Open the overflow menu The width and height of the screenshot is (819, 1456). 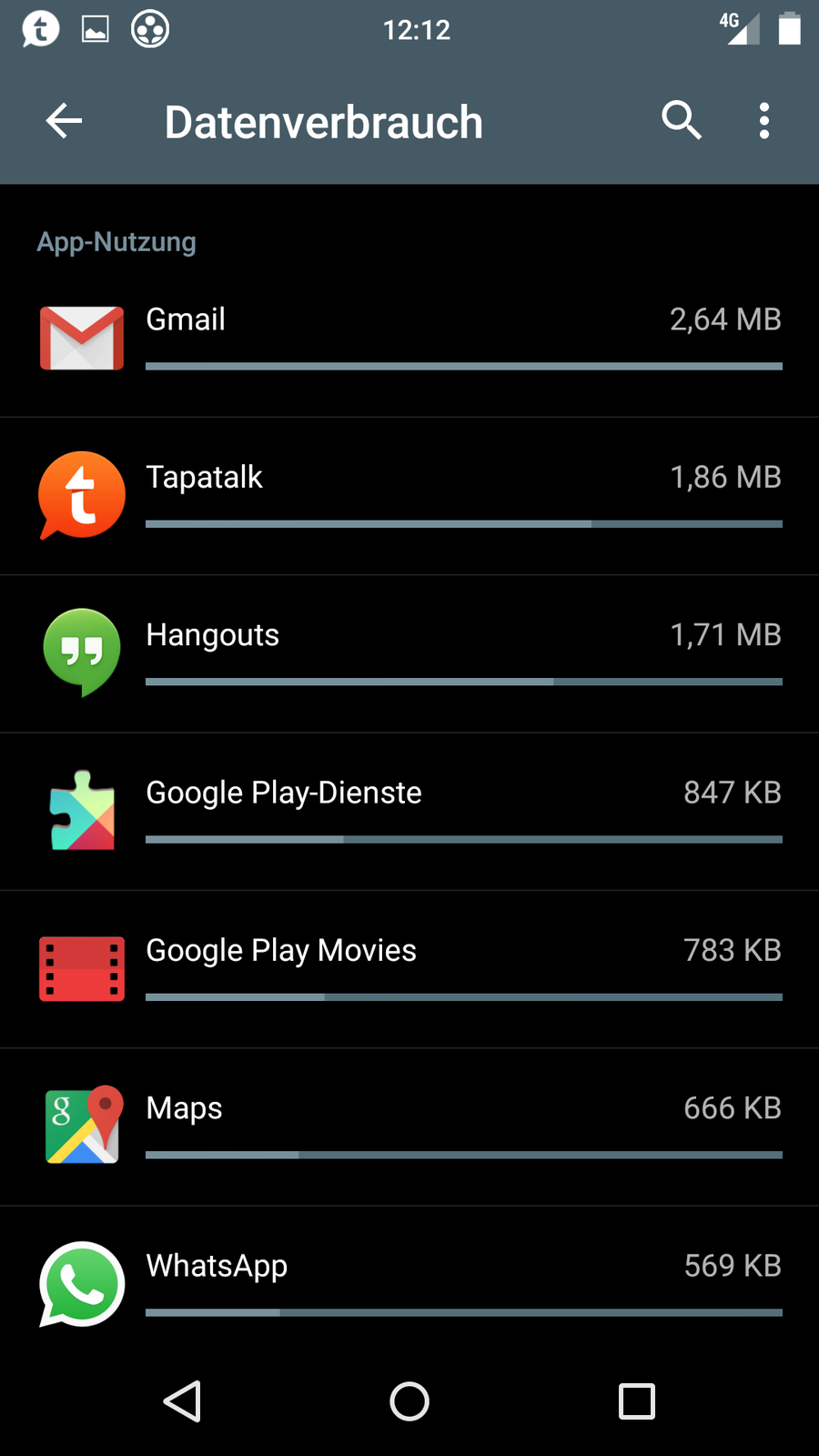[x=763, y=121]
